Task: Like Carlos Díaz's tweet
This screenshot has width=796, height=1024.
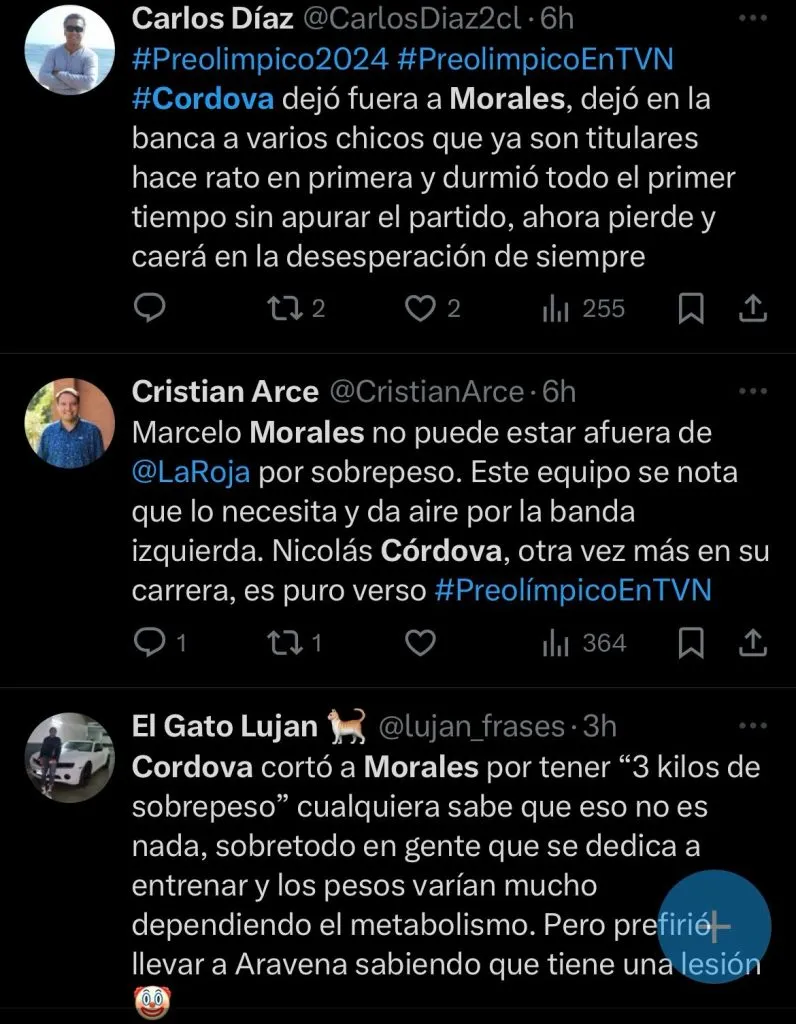Action: click(x=421, y=309)
